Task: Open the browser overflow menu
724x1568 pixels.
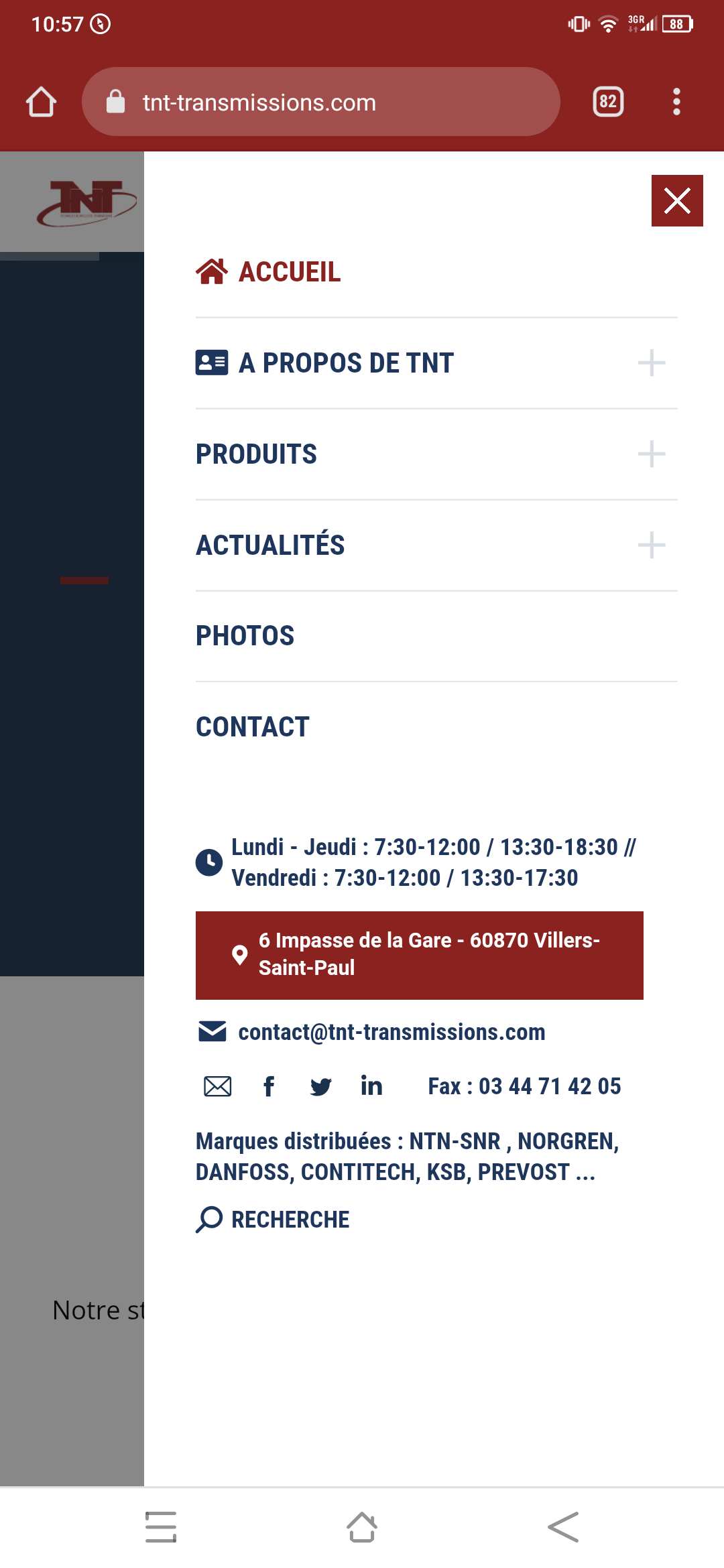Action: pos(676,102)
